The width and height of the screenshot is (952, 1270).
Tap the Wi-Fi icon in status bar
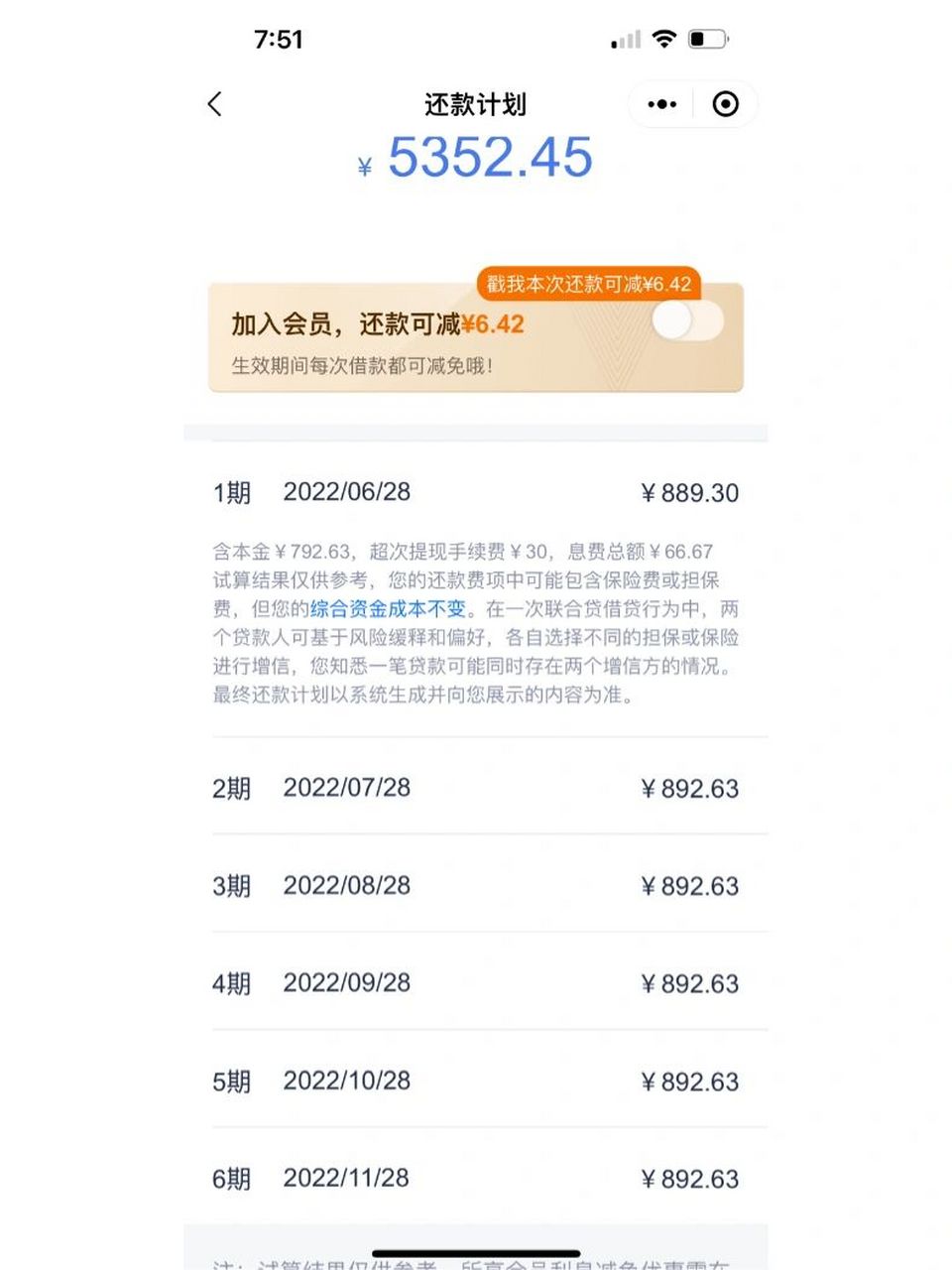666,38
